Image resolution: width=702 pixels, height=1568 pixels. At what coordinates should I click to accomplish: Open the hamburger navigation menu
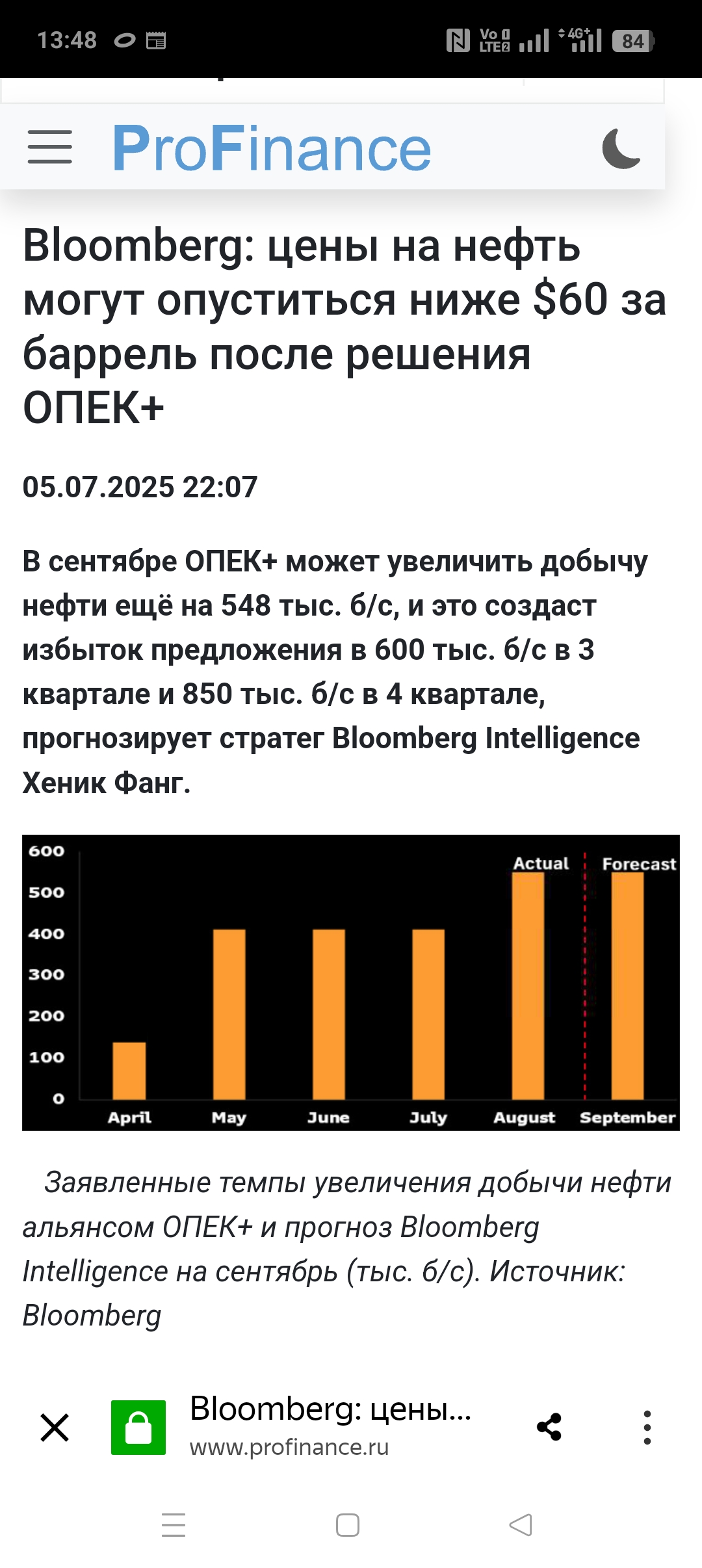coord(50,147)
